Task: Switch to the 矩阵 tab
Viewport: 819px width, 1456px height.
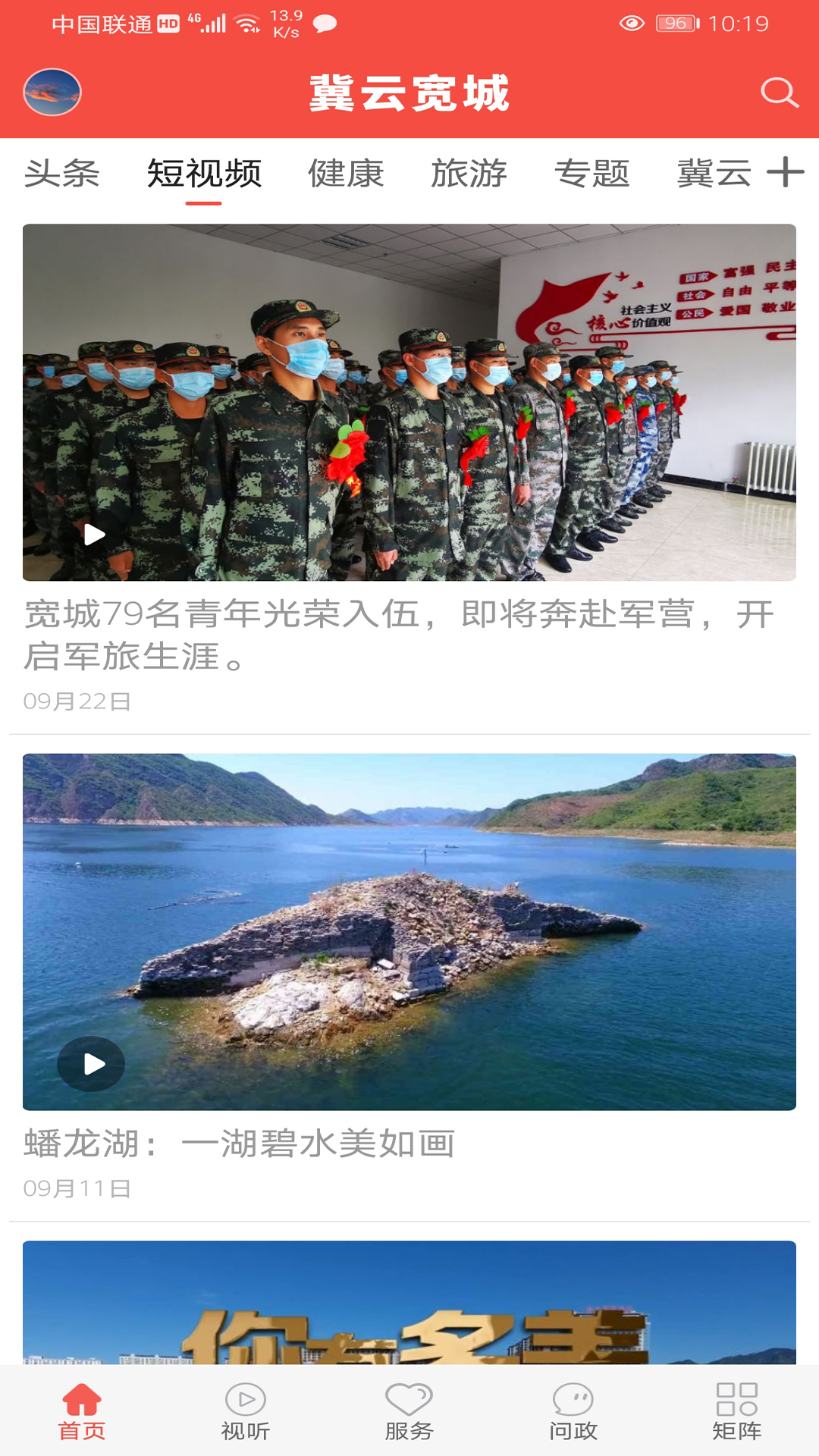Action: pos(737,1411)
